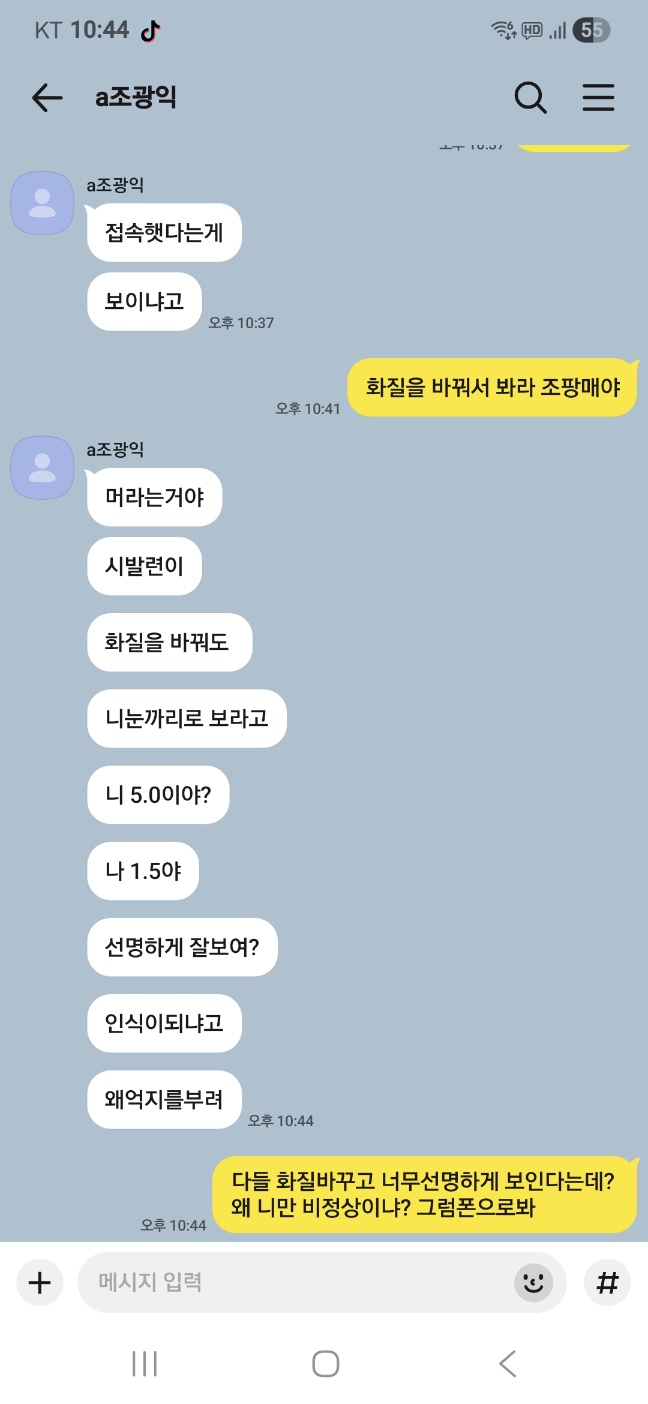Open the plus attachment menu
This screenshot has height=1404, width=648.
point(39,1282)
